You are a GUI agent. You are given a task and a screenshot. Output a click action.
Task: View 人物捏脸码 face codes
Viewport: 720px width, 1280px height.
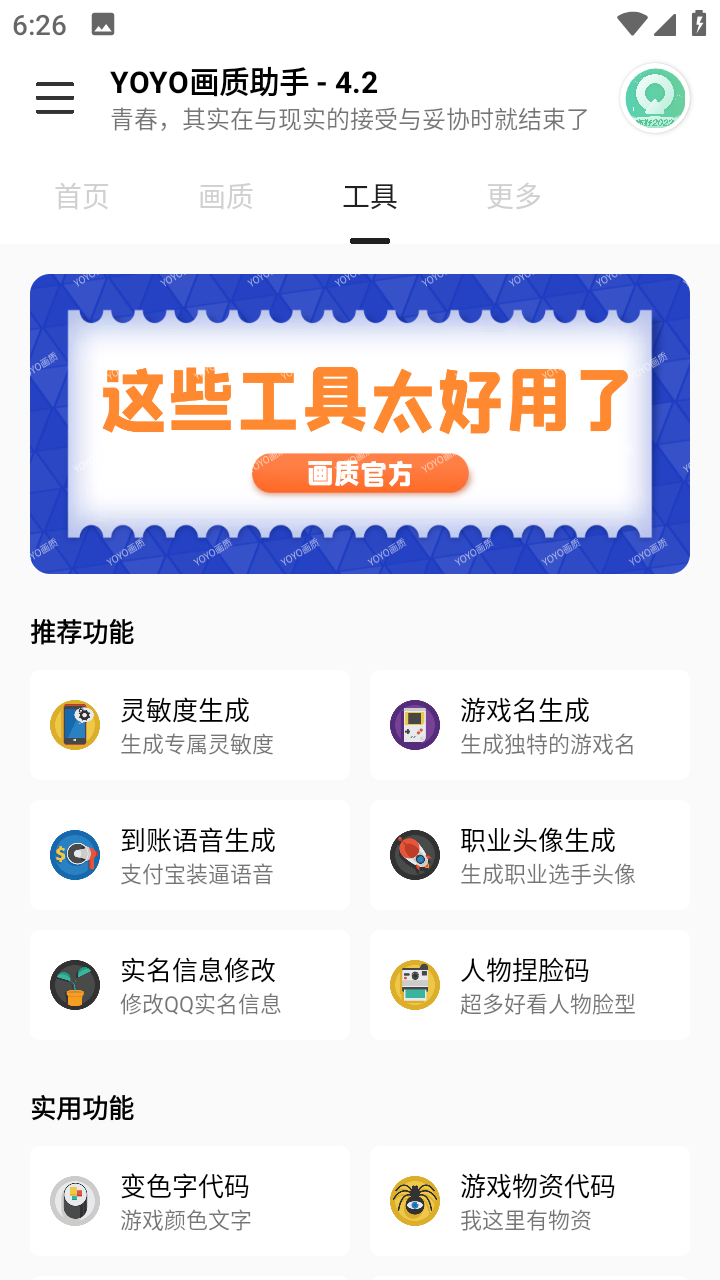click(x=530, y=985)
